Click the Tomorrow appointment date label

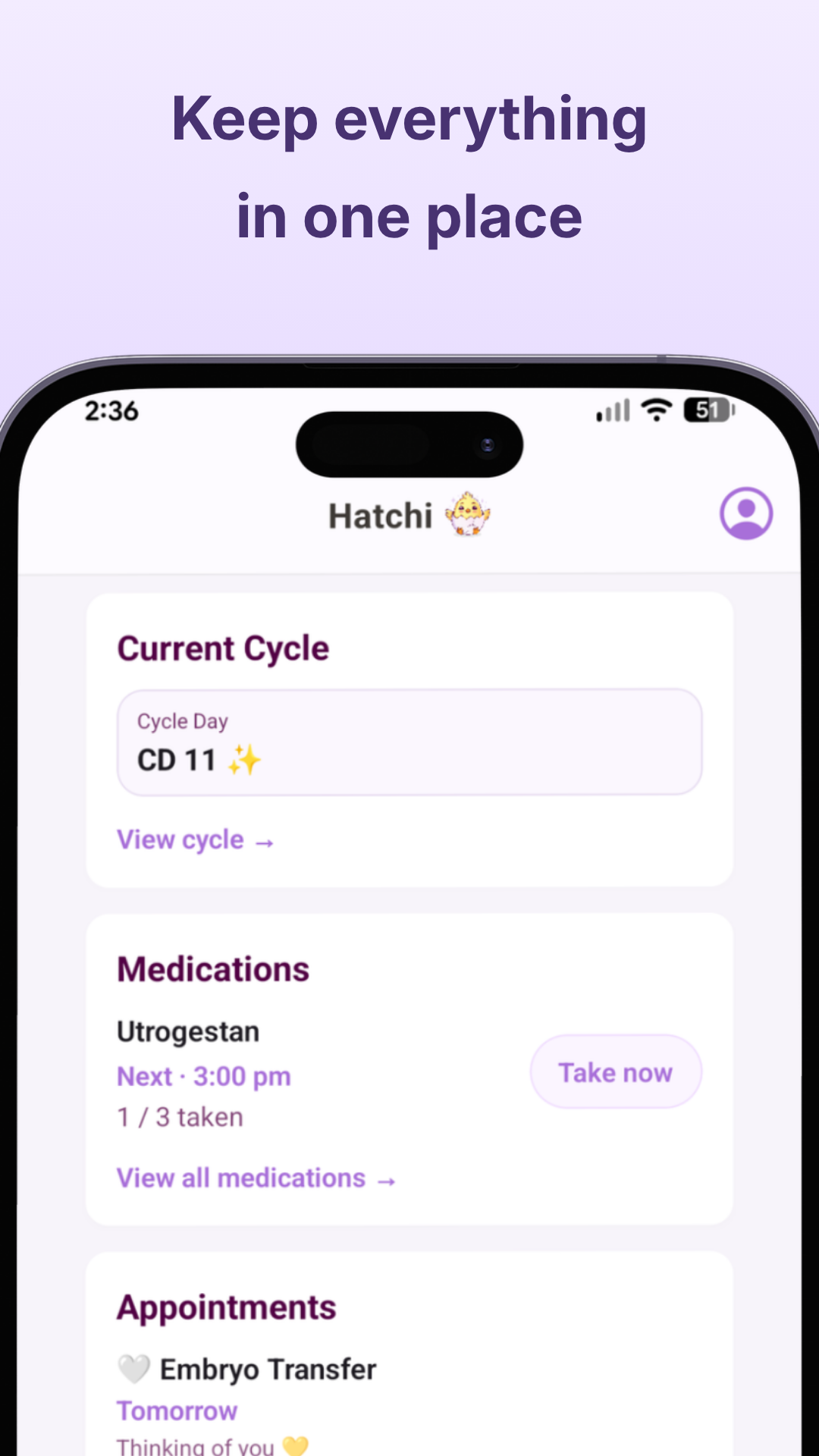point(177,1411)
